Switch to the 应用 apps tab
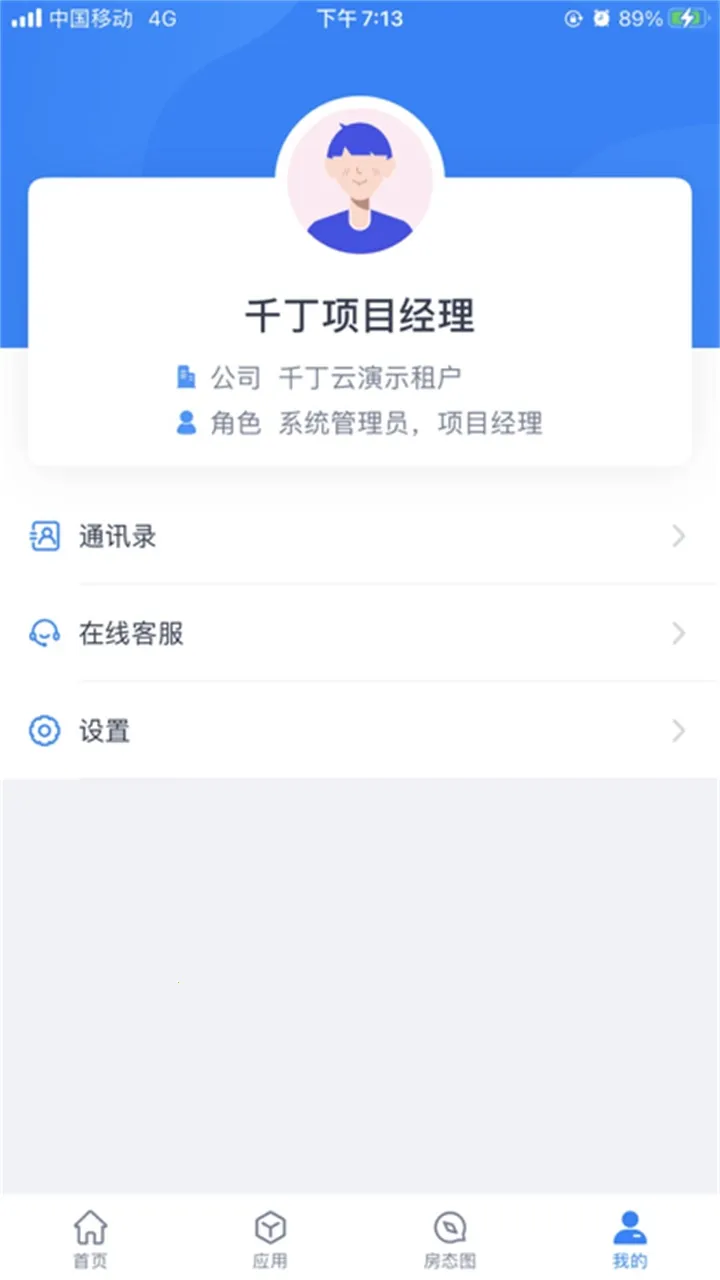The height and width of the screenshot is (1280, 720). pos(270,1238)
